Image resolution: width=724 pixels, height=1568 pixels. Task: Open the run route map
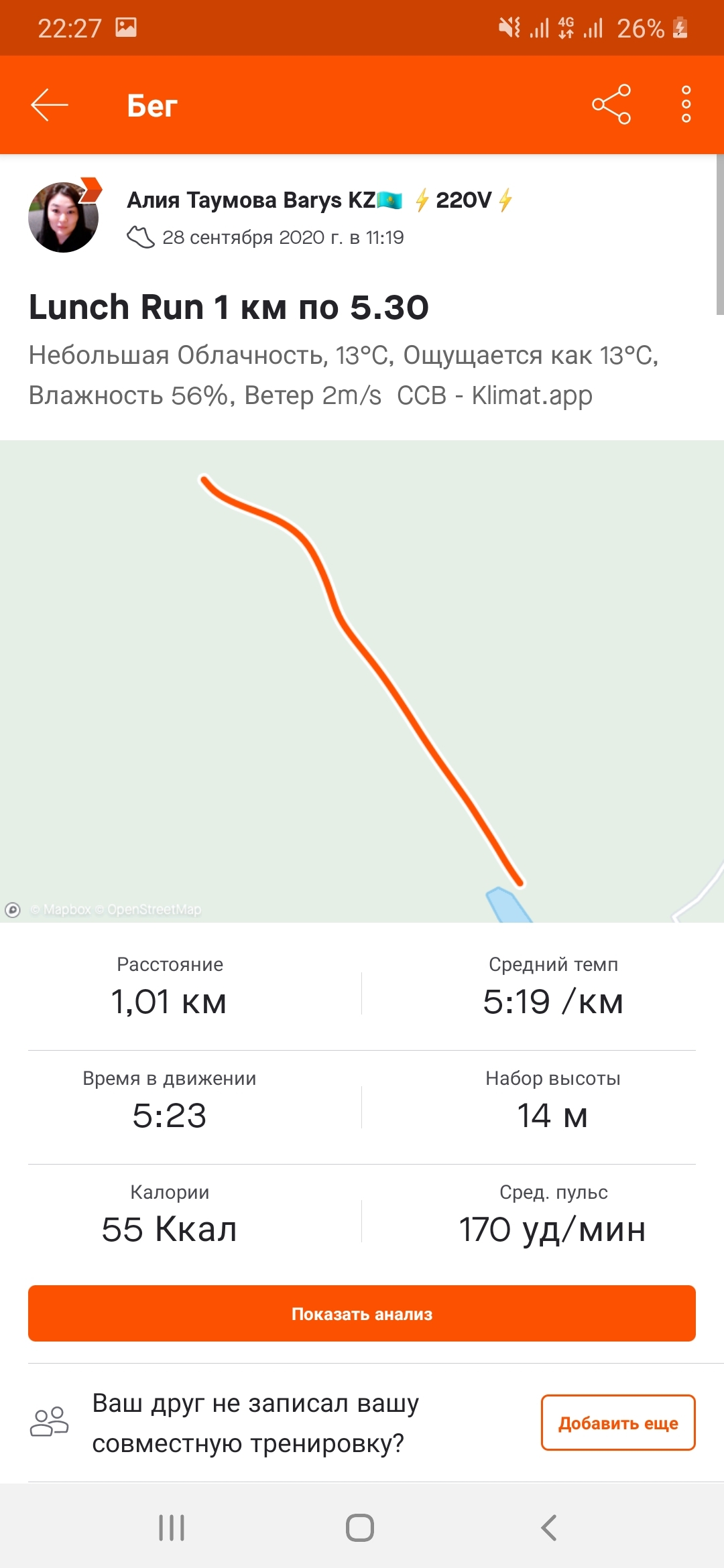pos(362,680)
